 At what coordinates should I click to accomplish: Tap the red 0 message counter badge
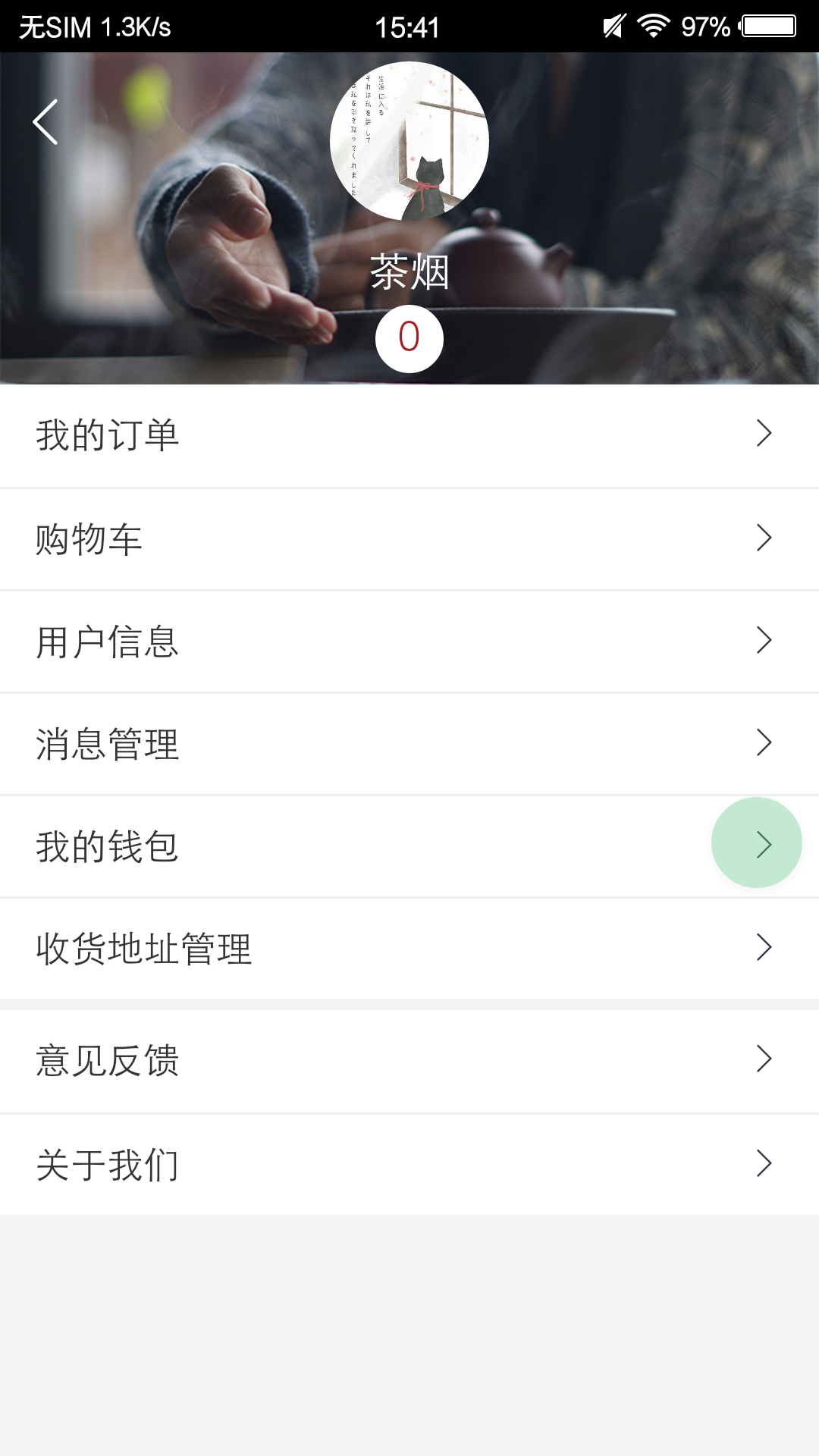coord(409,339)
